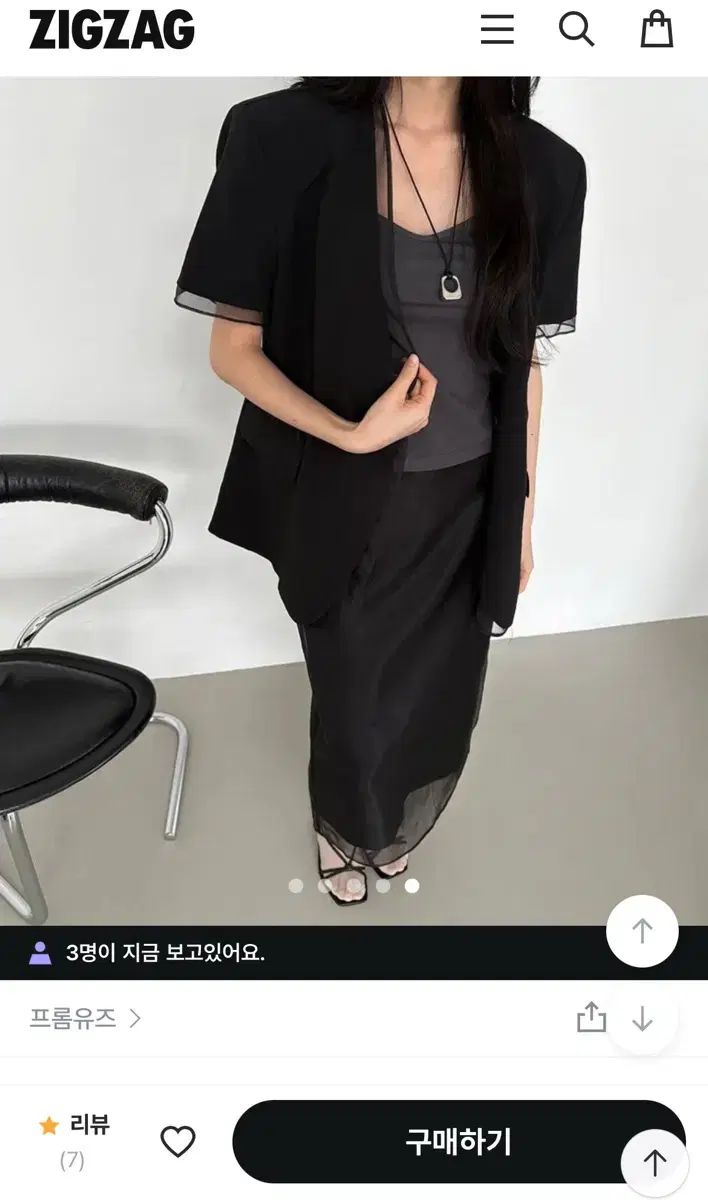
Task: Jump down with the down arrow button
Action: point(642,1018)
